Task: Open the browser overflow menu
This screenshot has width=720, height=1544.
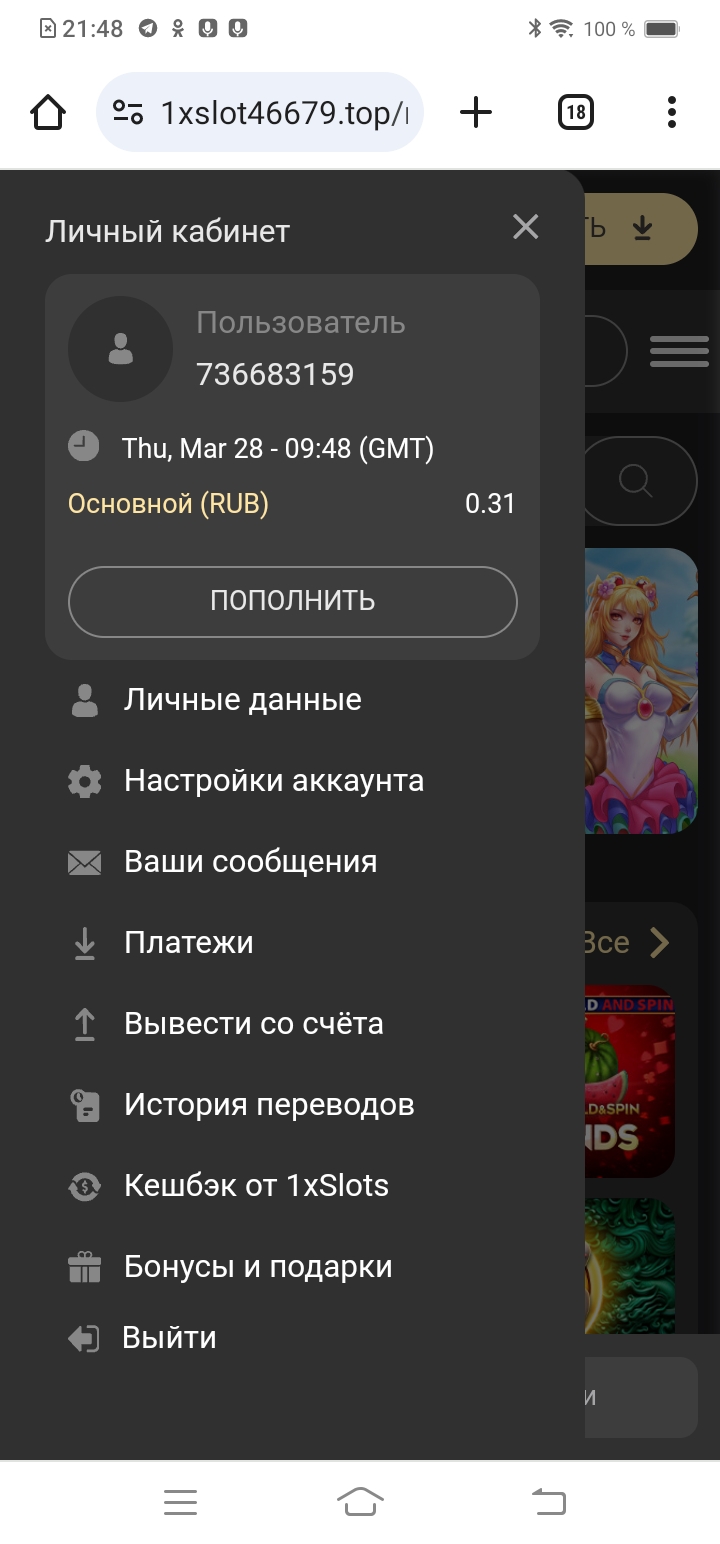Action: coord(671,113)
